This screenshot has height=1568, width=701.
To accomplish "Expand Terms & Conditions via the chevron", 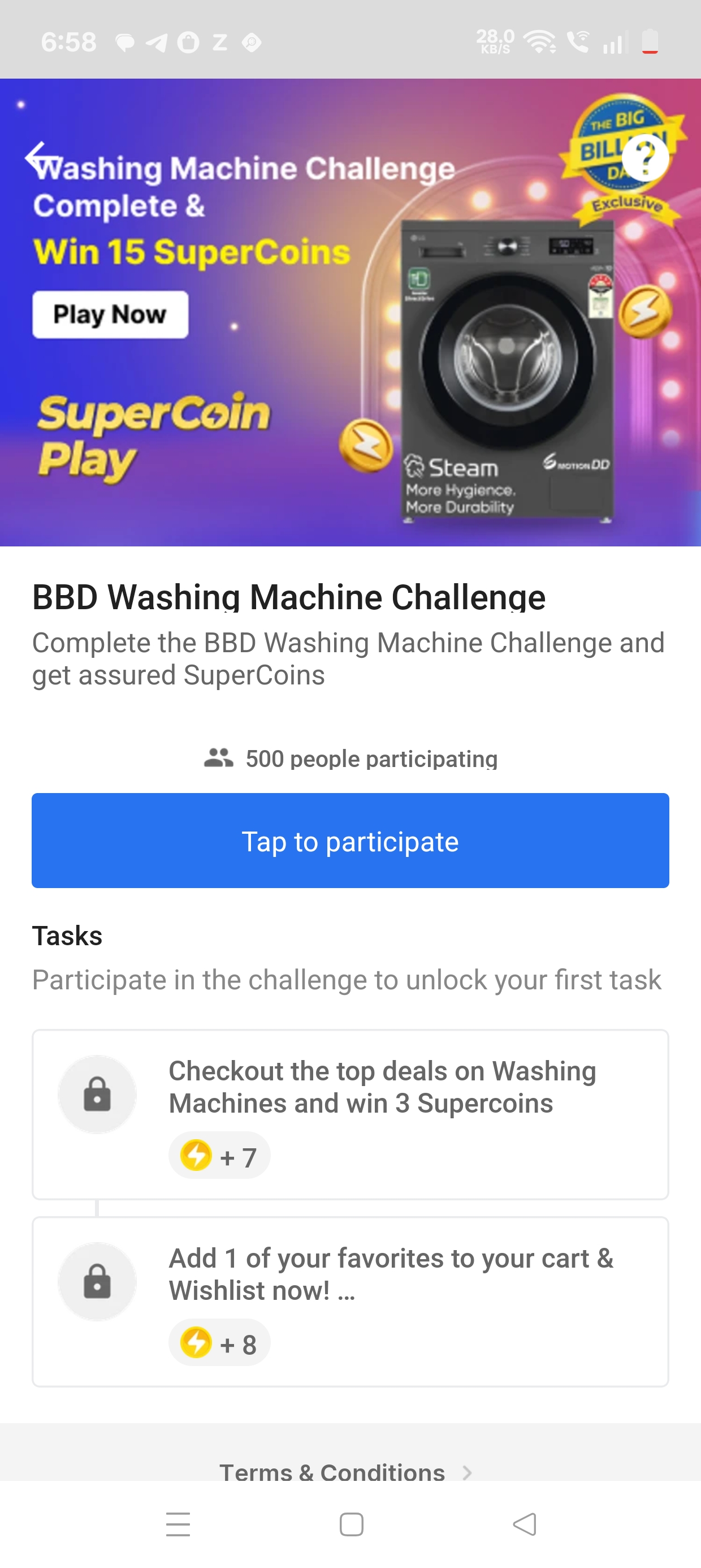I will [468, 1472].
